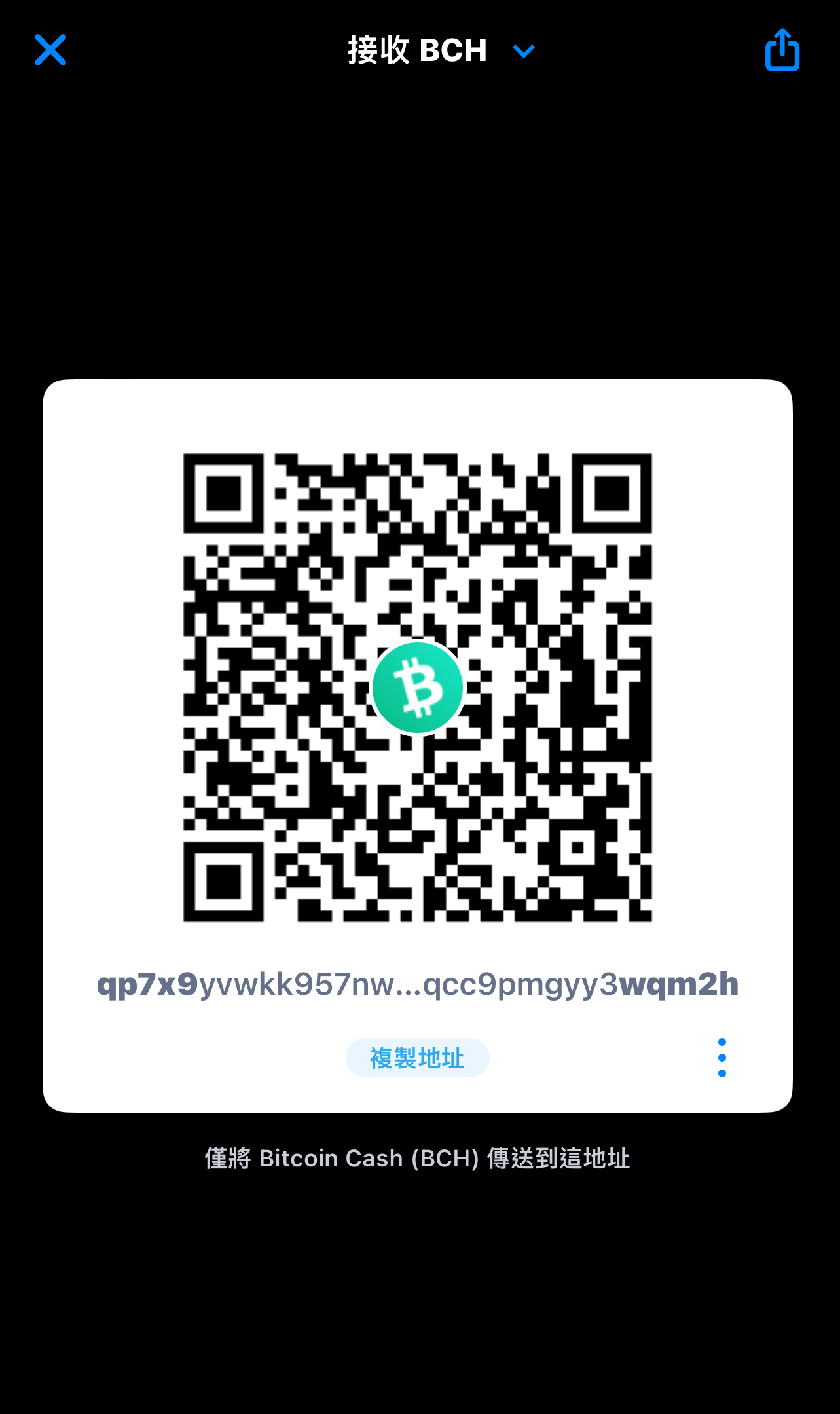Expand the 接收 BCH currency dropdown
The height and width of the screenshot is (1414, 840).
[x=523, y=51]
